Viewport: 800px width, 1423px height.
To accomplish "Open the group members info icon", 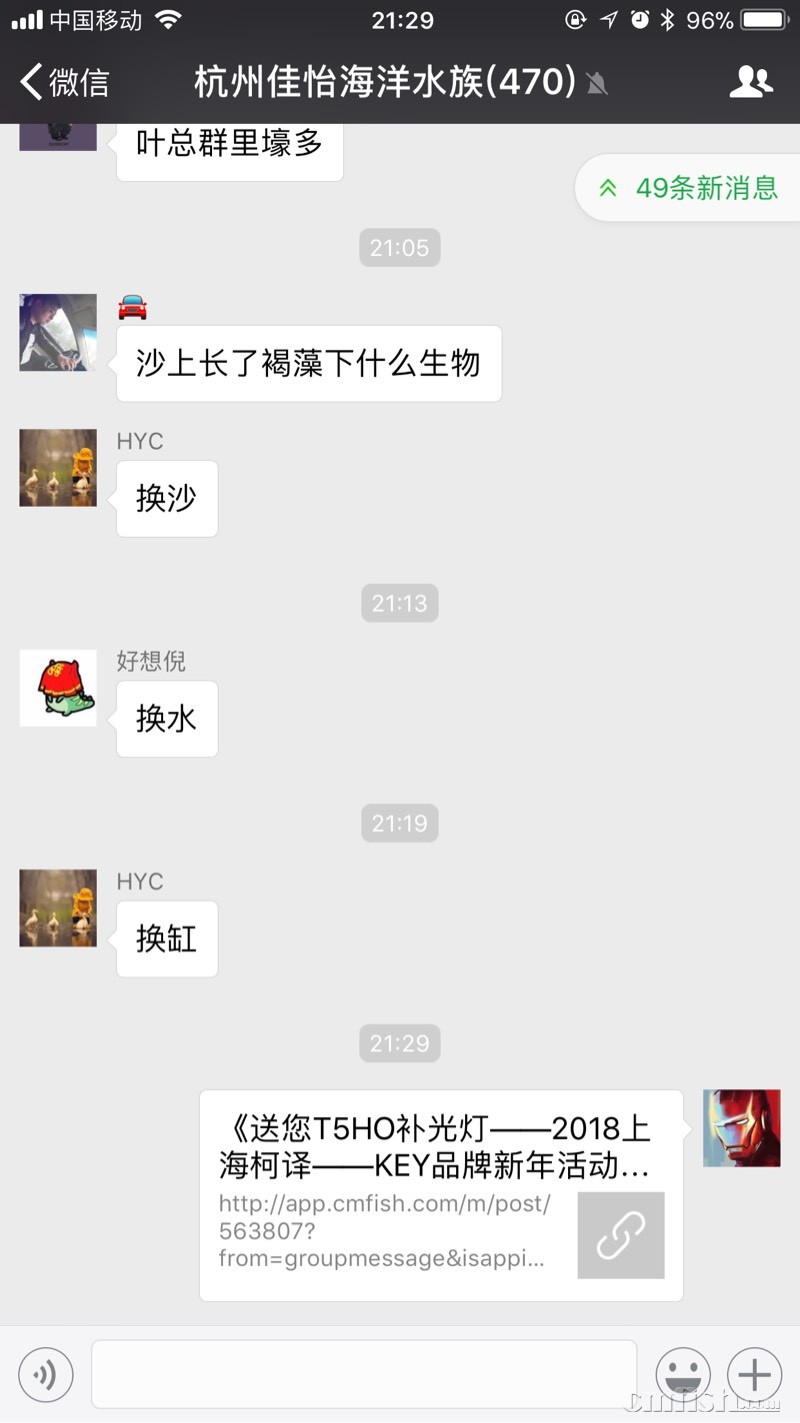I will 751,82.
